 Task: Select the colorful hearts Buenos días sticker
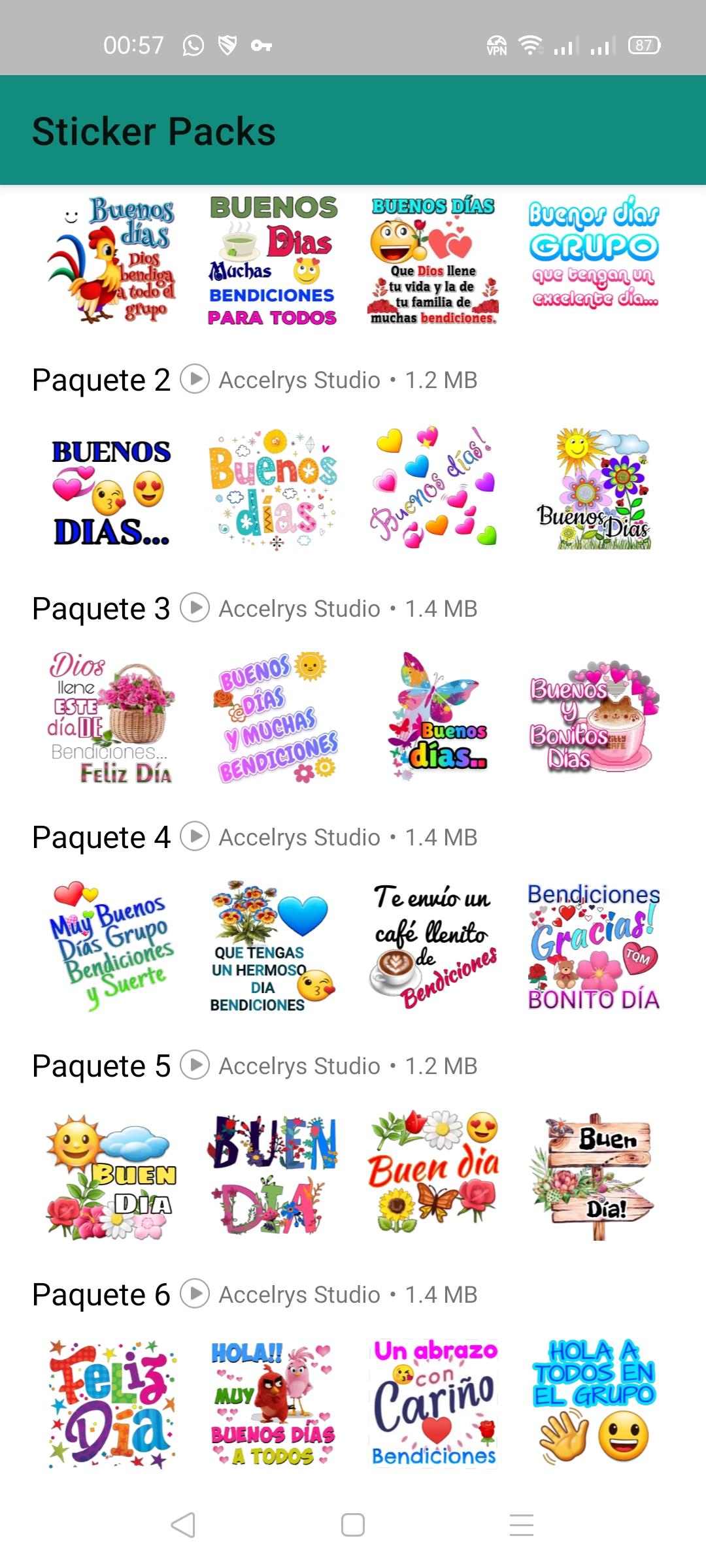tap(433, 489)
